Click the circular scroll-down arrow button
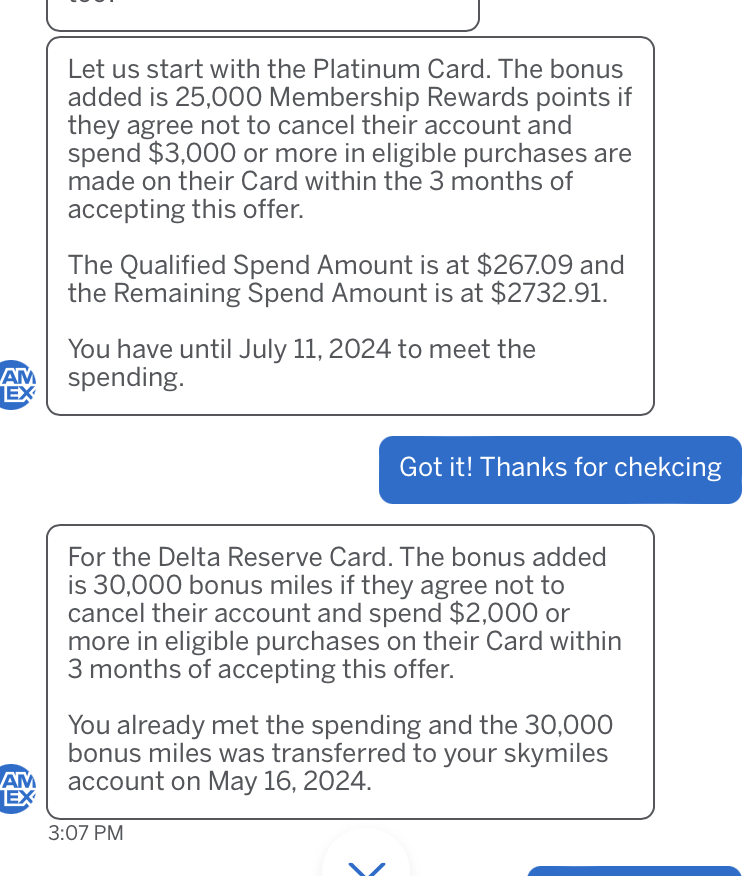748x876 pixels. coord(368,869)
